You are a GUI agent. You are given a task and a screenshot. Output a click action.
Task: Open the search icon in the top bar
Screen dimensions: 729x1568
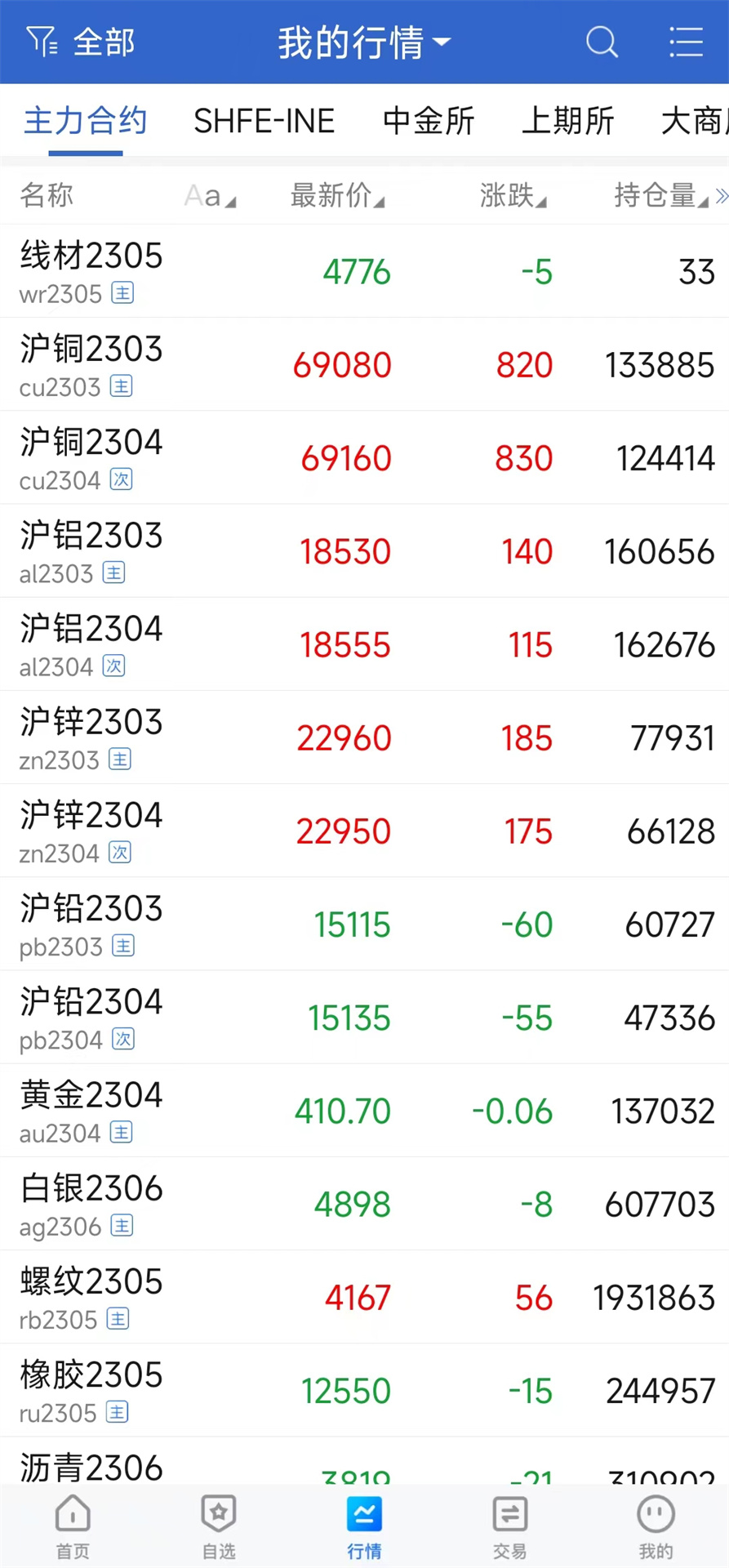[x=602, y=42]
